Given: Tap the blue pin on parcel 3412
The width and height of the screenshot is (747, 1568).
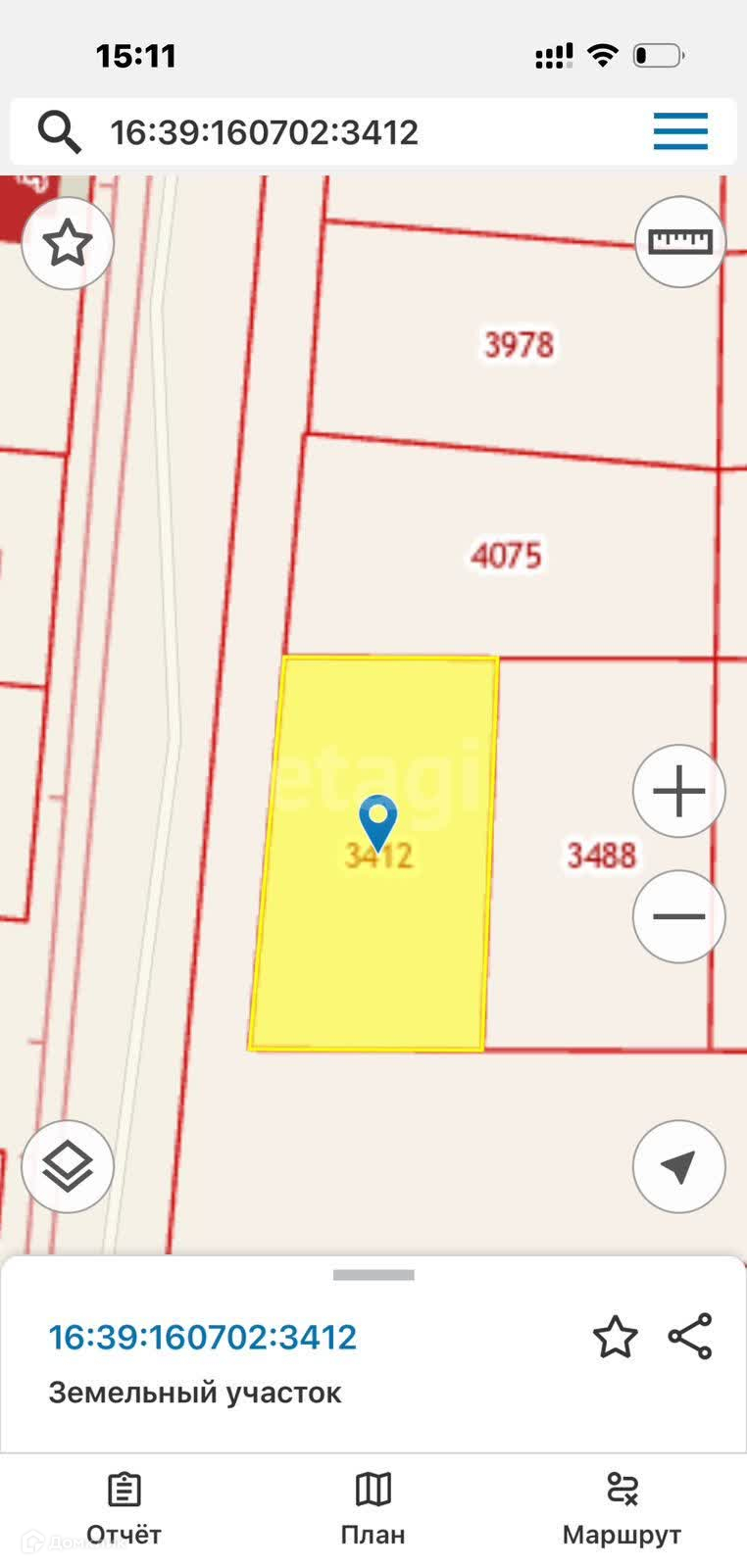Looking at the screenshot, I should click(x=377, y=819).
